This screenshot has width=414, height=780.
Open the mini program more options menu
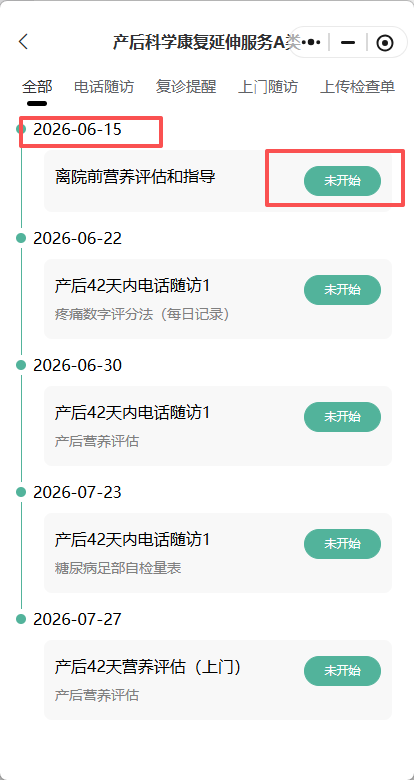[310, 43]
